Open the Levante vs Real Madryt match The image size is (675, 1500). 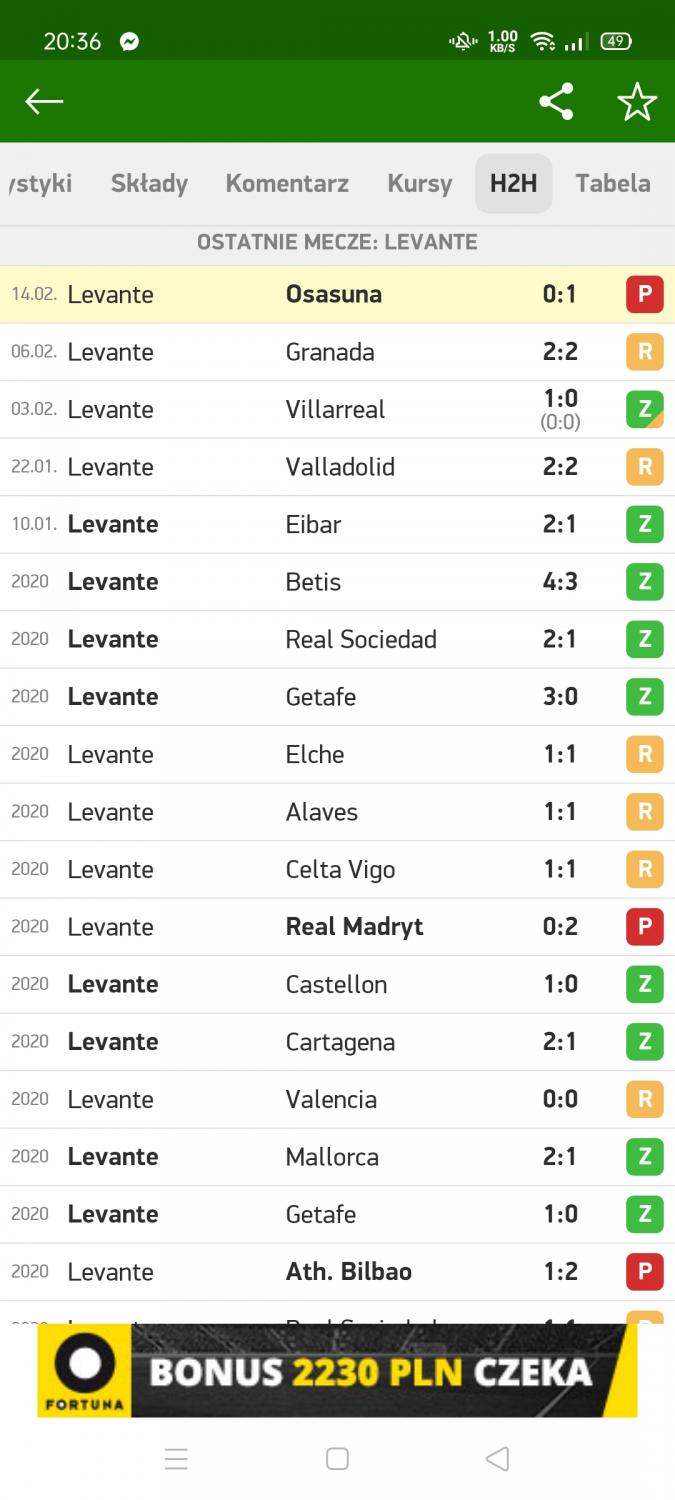coord(337,927)
